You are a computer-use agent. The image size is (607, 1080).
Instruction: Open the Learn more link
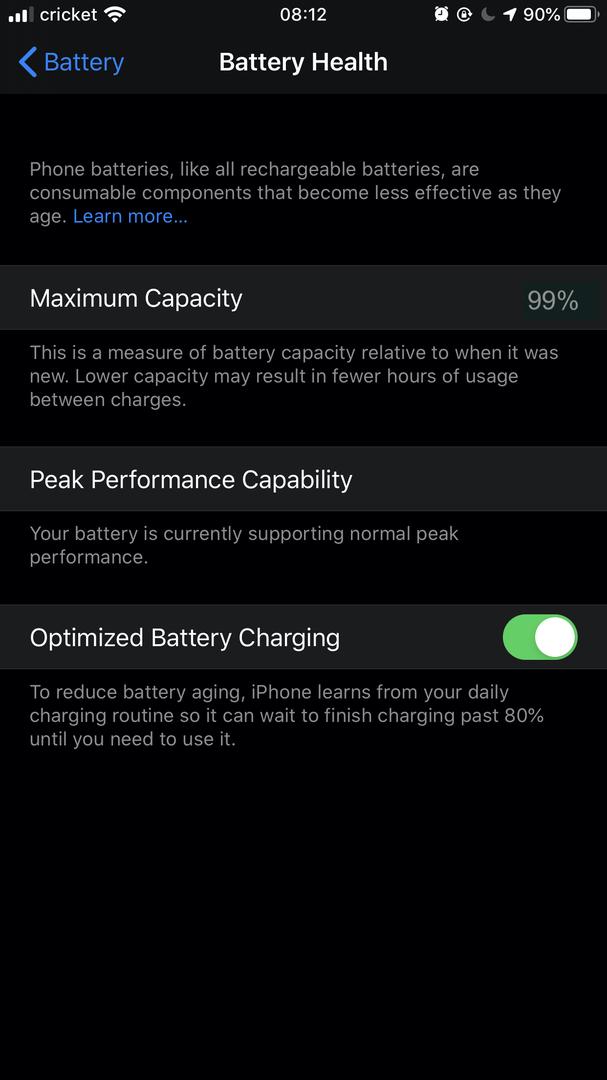pyautogui.click(x=130, y=216)
